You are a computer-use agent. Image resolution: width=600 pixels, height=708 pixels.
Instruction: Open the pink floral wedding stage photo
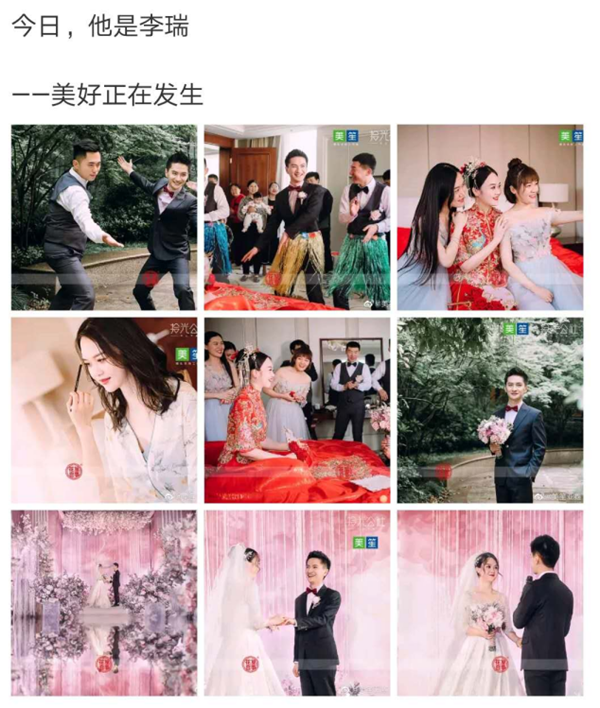[104, 602]
